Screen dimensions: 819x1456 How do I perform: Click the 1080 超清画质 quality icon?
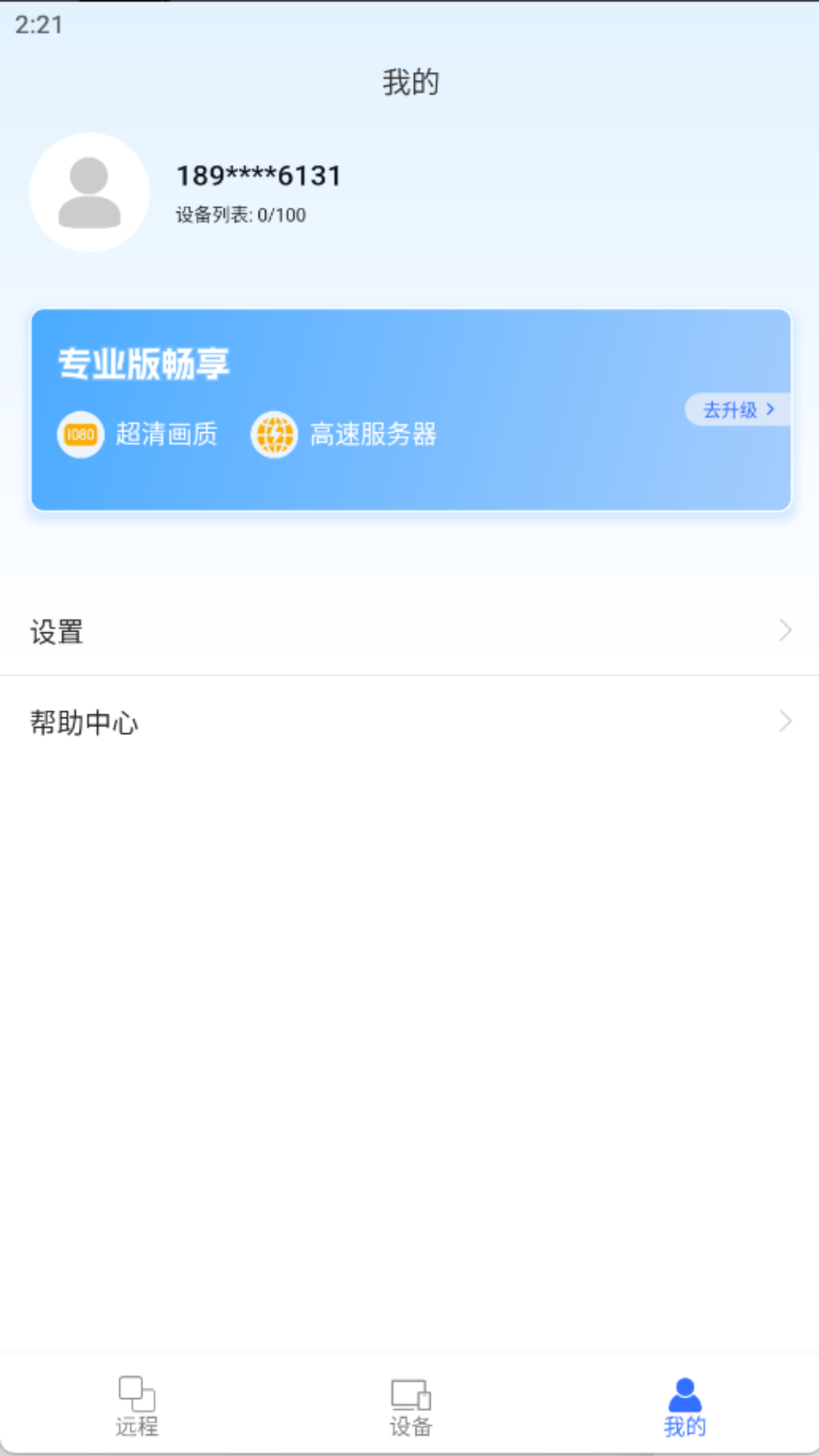click(80, 434)
